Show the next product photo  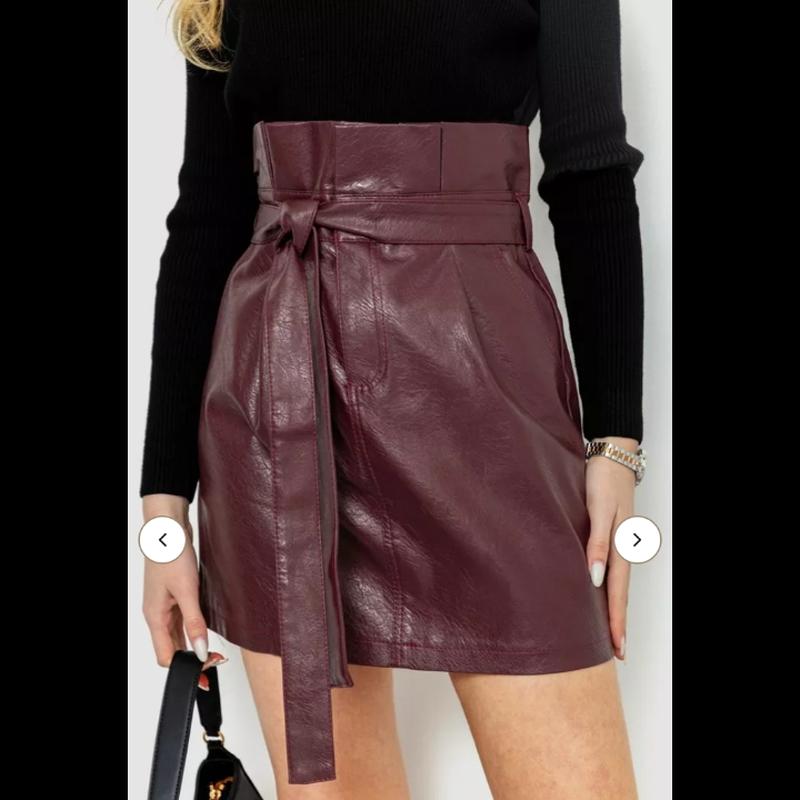click(x=637, y=540)
